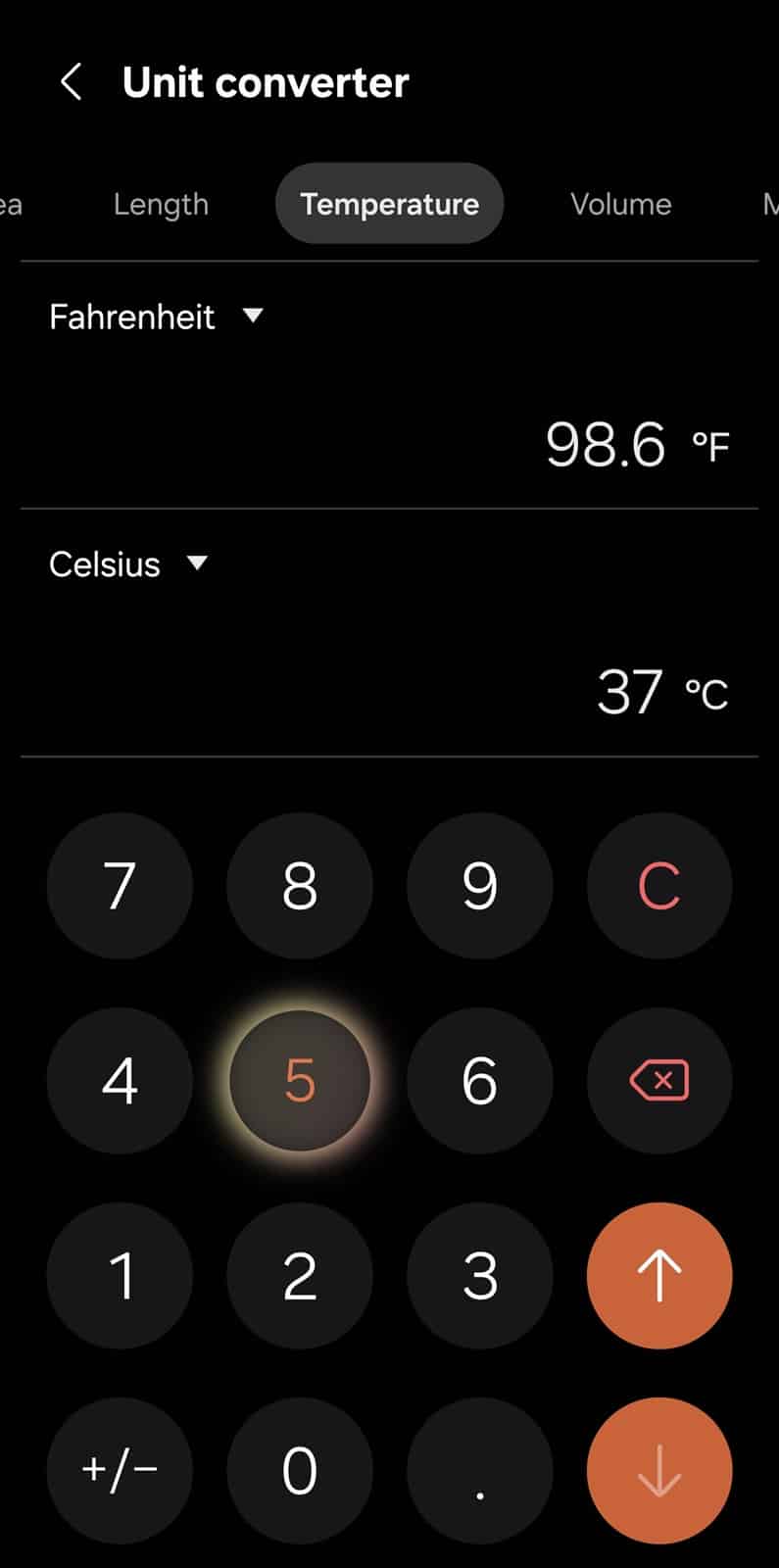Move to lower field with down arrow
779x1568 pixels.
point(659,1470)
